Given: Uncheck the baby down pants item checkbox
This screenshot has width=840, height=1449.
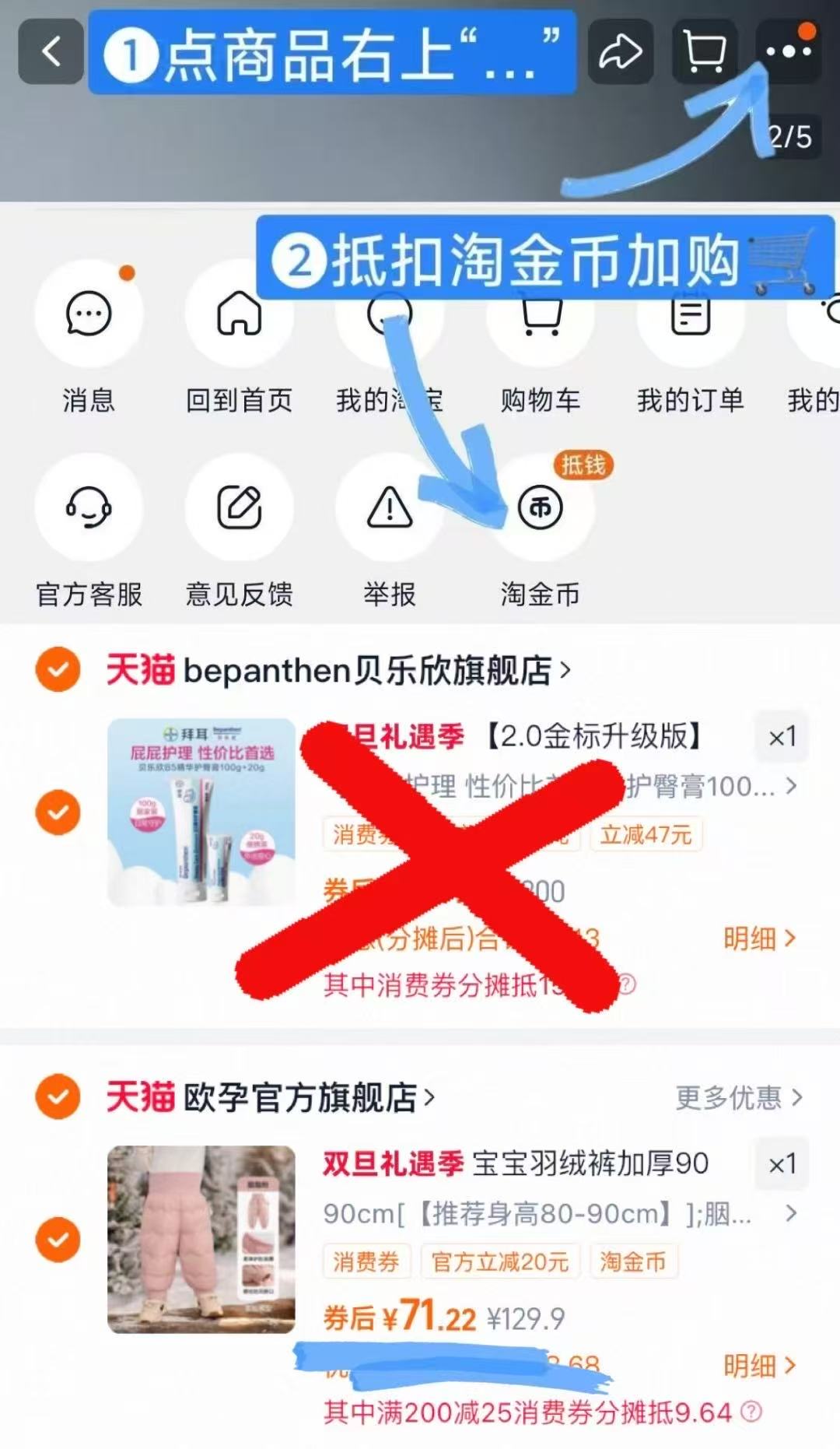Looking at the screenshot, I should coord(57,1240).
